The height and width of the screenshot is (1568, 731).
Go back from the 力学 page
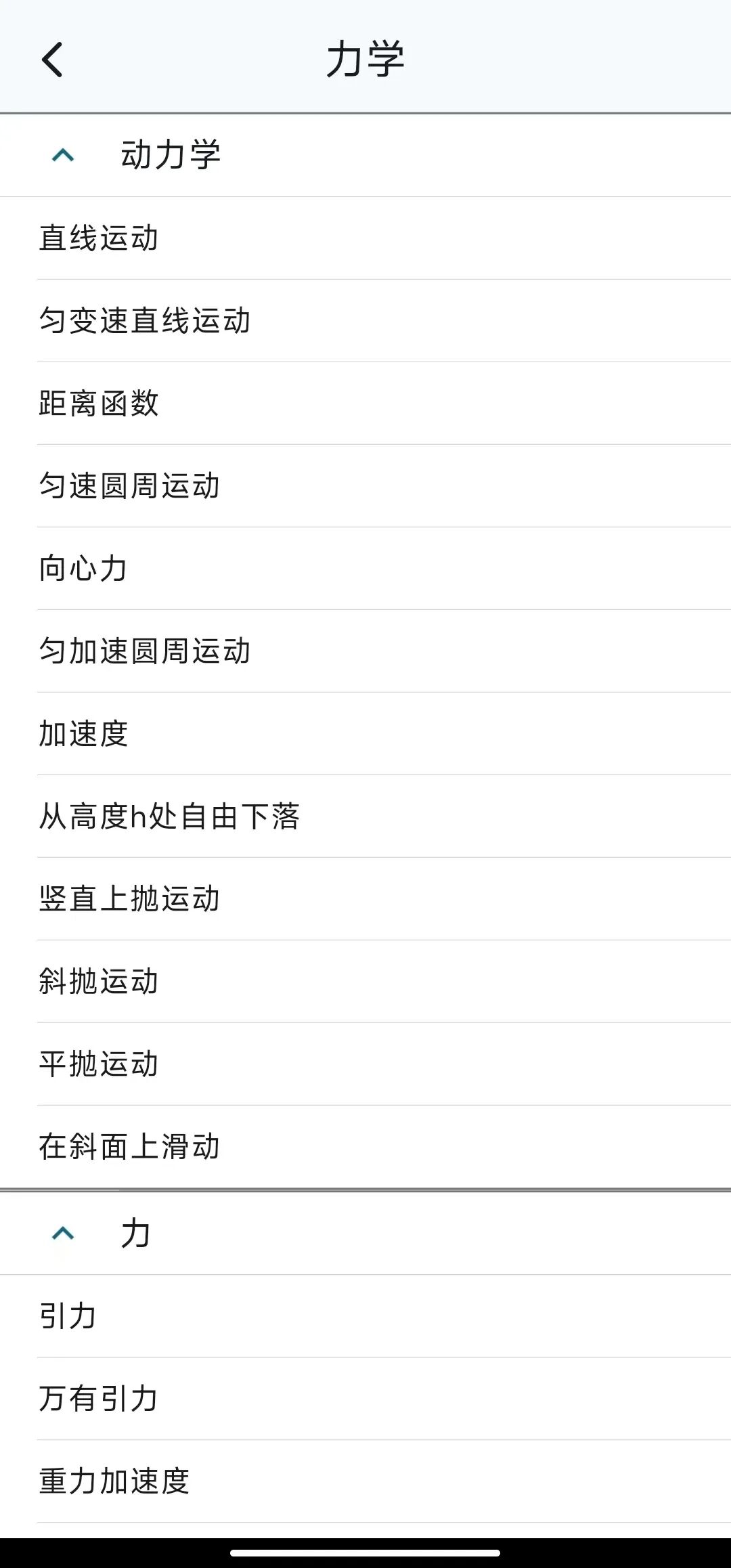point(53,60)
